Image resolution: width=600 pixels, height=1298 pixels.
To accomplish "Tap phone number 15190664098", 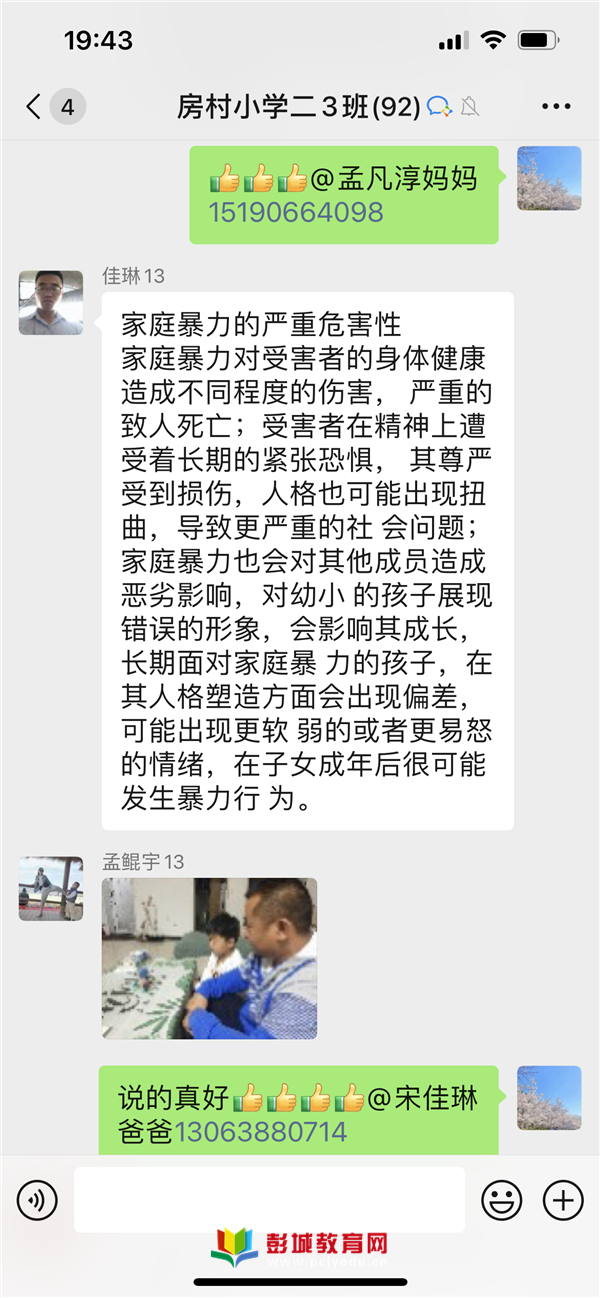I will tap(296, 212).
